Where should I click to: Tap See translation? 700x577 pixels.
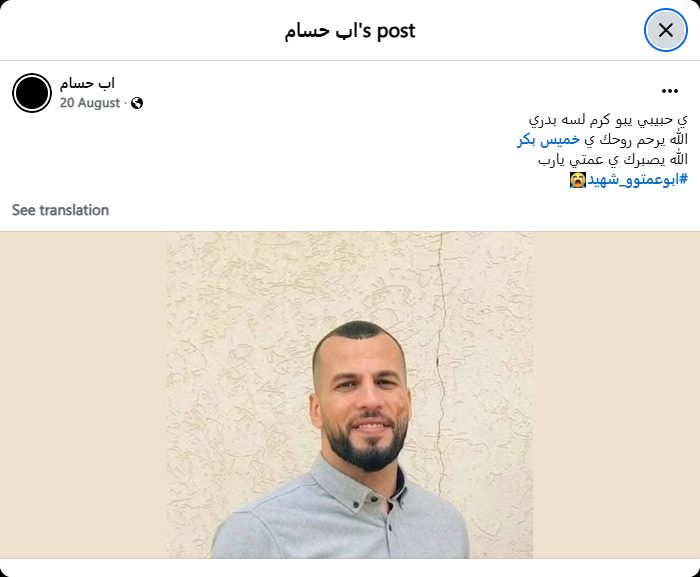point(60,210)
